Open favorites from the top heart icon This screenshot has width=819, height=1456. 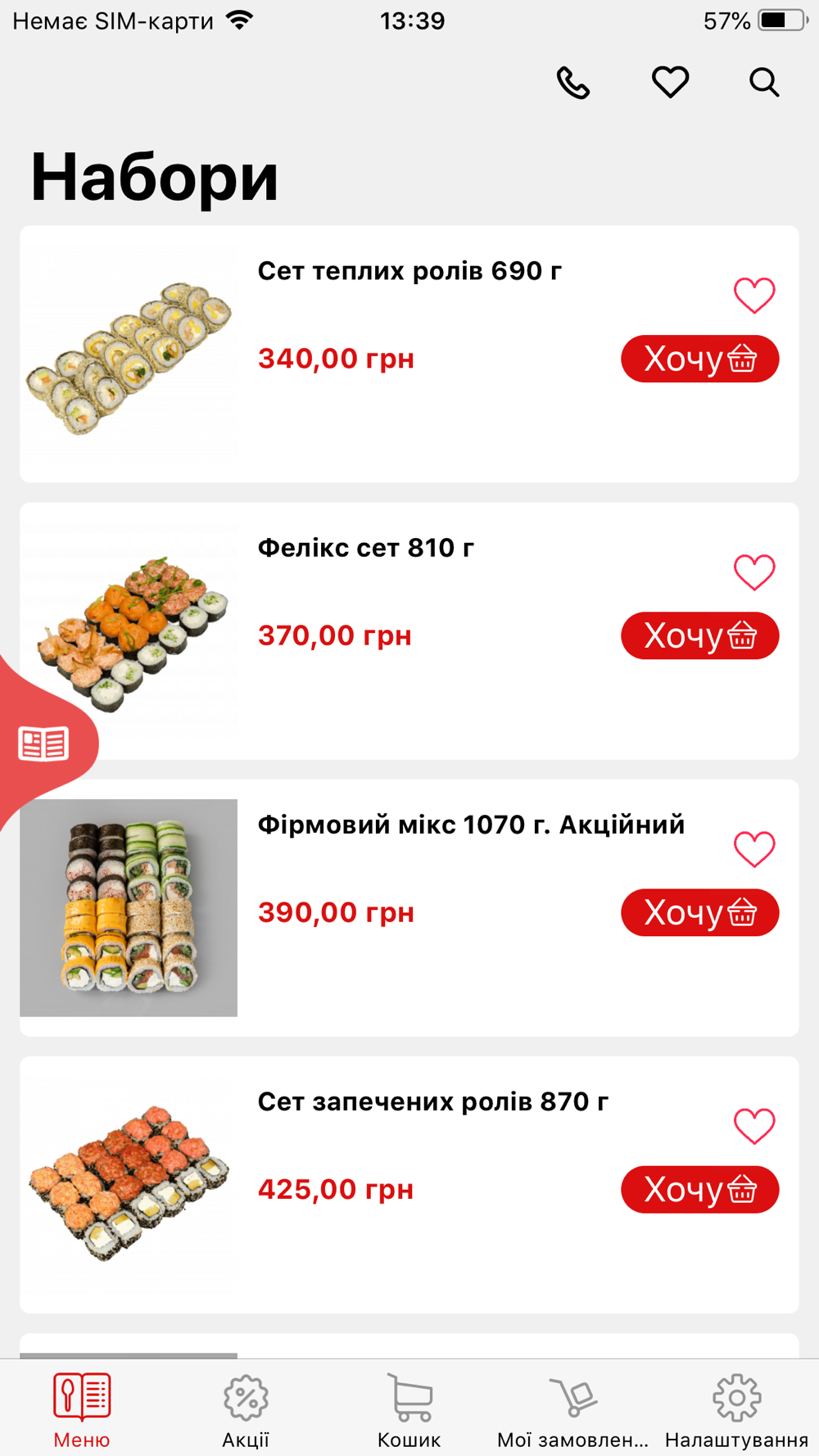670,83
